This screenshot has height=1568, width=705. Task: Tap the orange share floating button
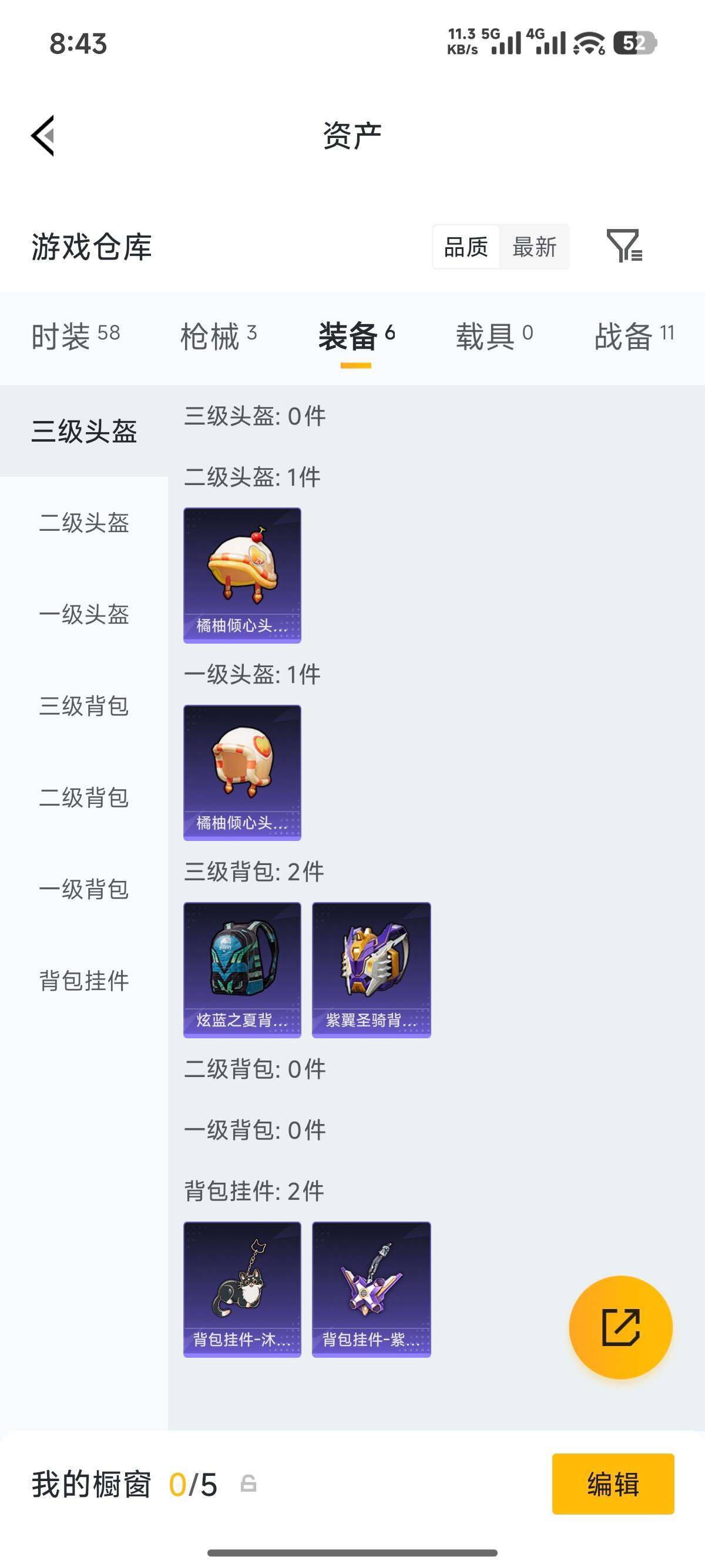click(x=620, y=1327)
